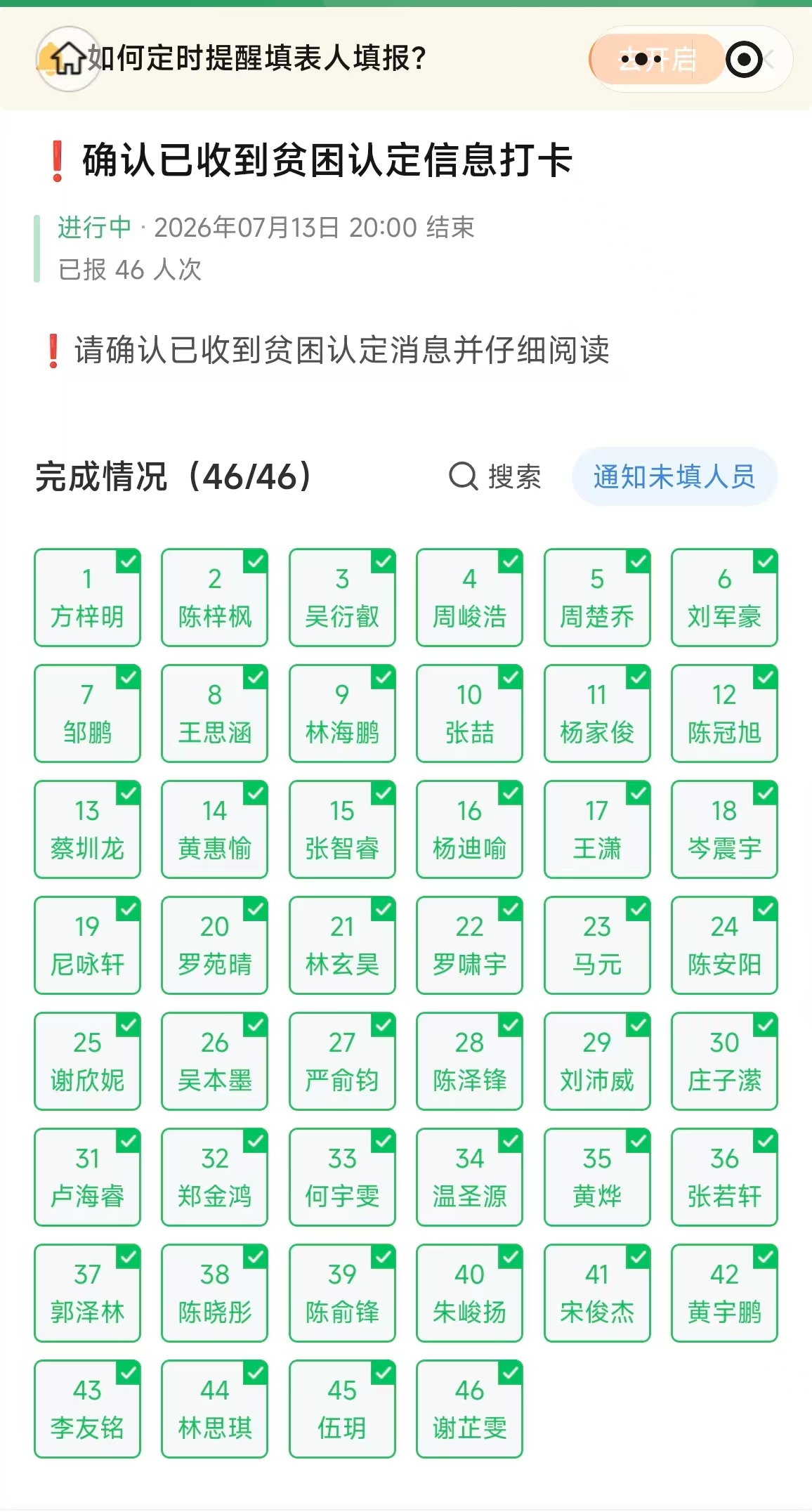This screenshot has width=812, height=1512.
Task: Open the mini program three-dot menu
Action: coord(641,60)
